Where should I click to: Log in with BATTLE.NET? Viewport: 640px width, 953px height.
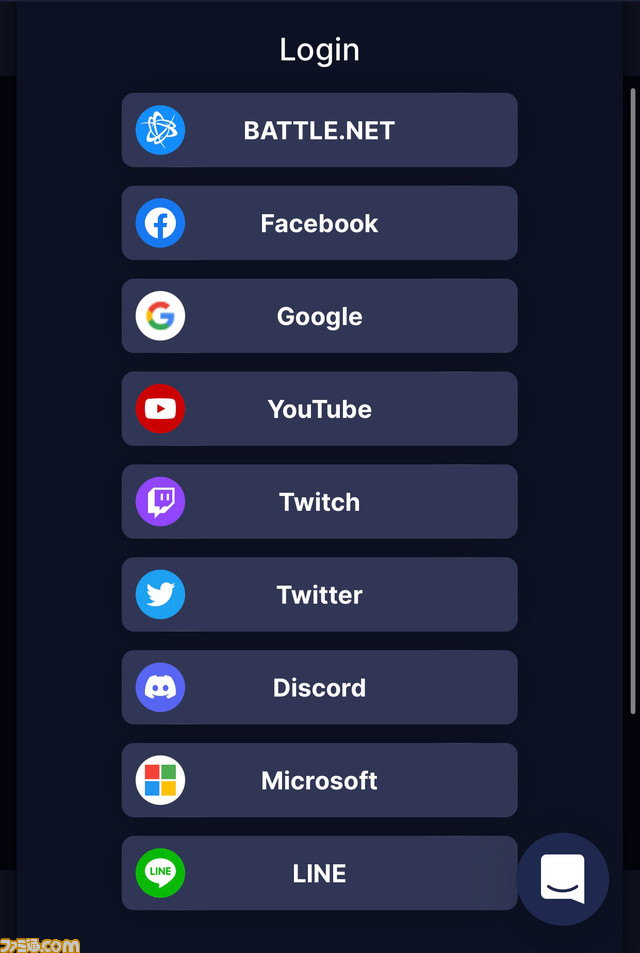click(x=319, y=130)
